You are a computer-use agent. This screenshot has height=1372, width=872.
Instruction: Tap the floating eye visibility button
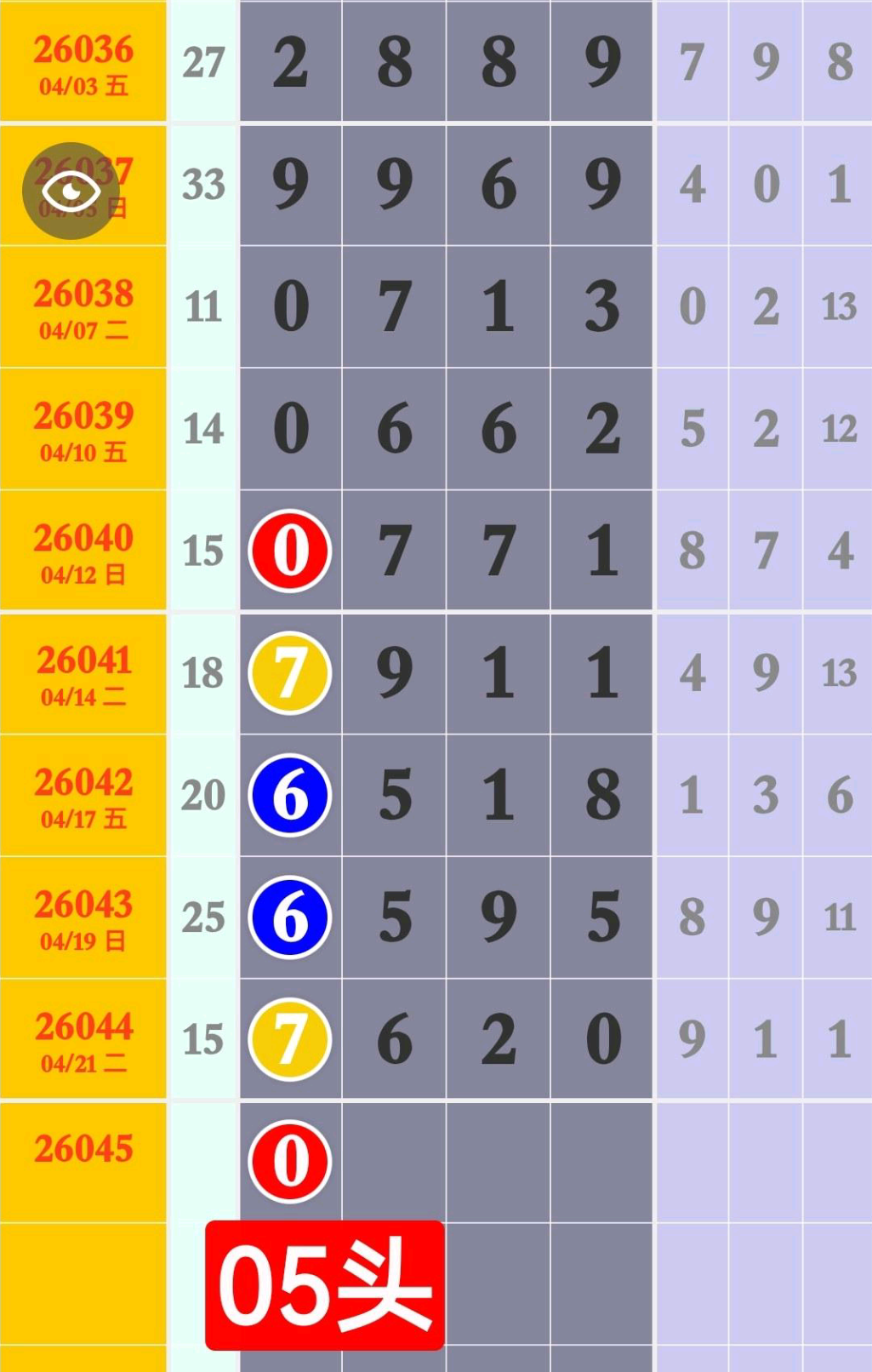(71, 191)
